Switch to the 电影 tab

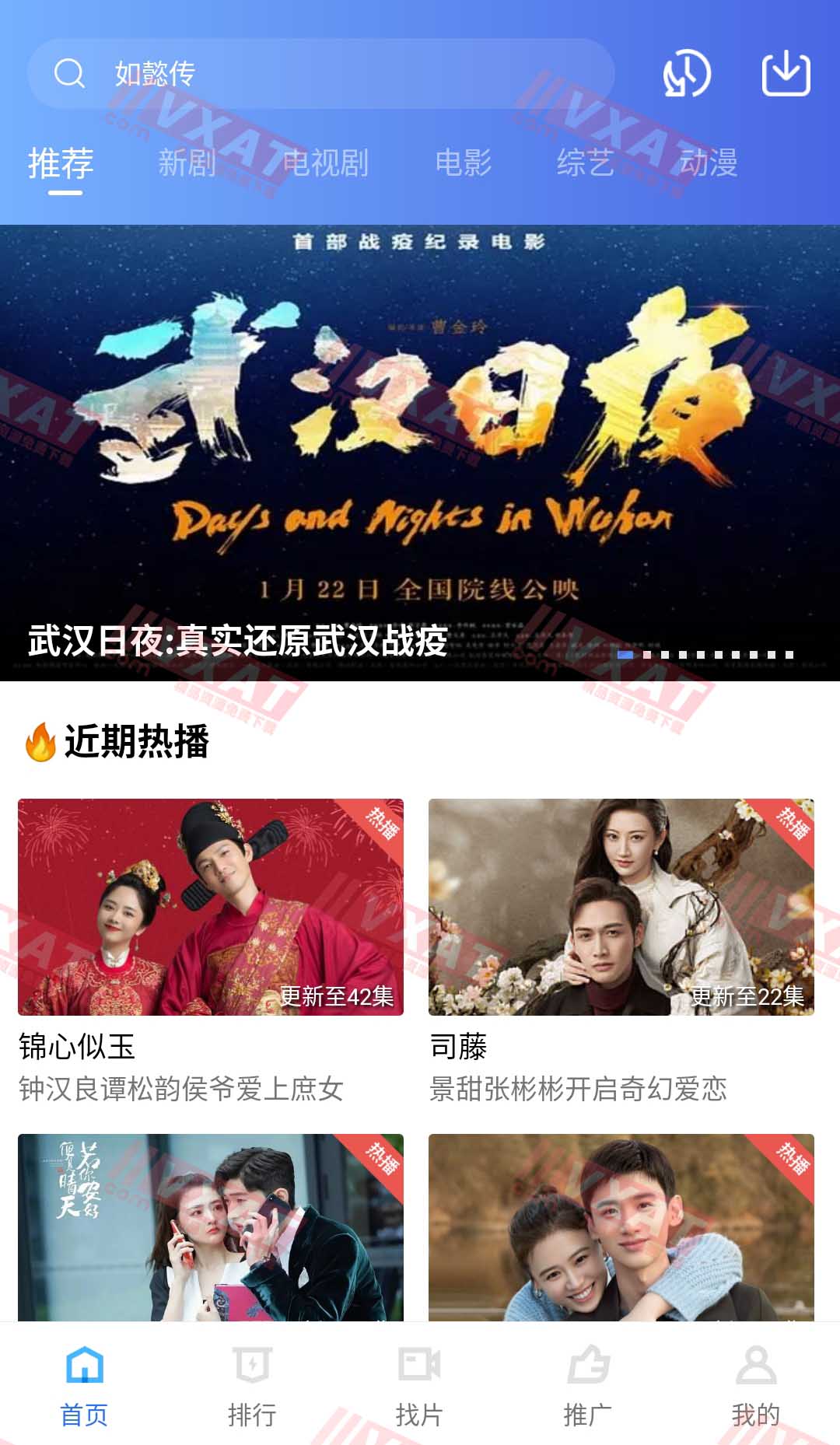pos(463,163)
